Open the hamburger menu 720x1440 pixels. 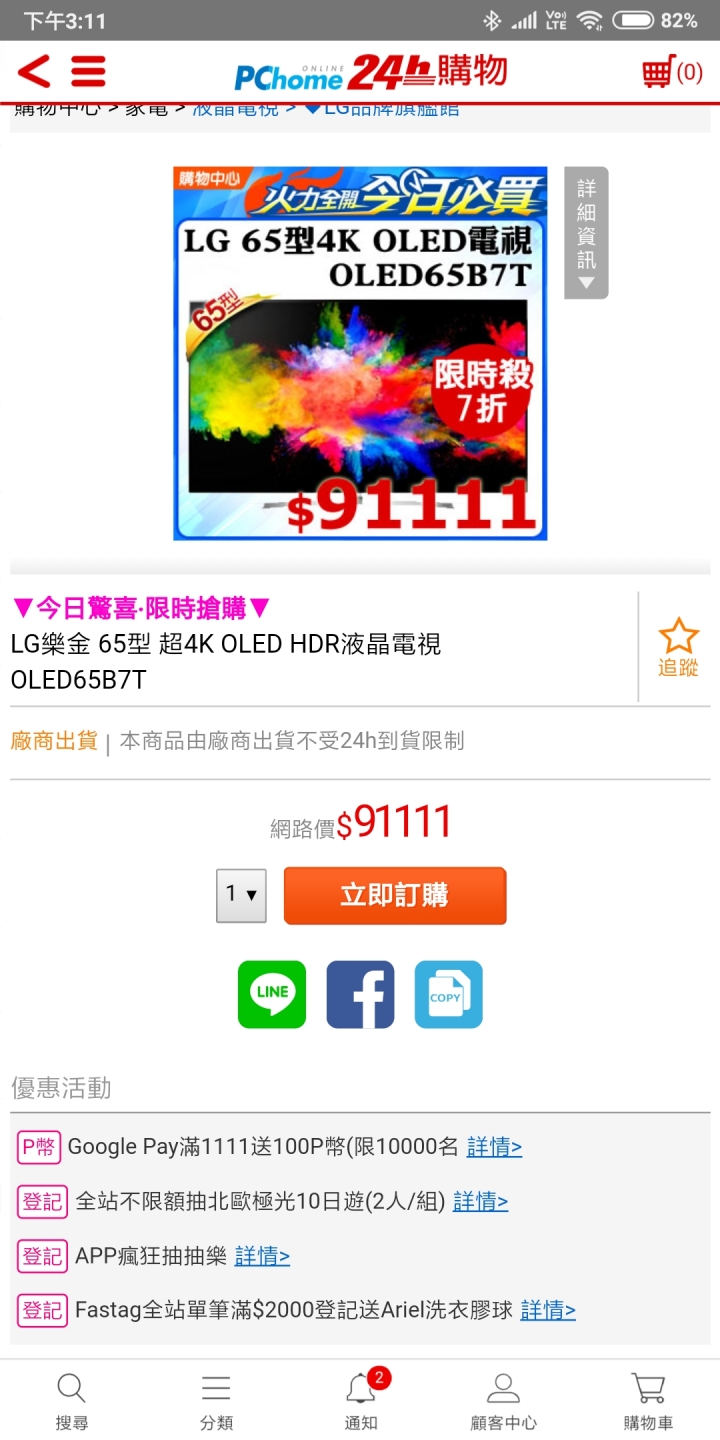point(88,71)
